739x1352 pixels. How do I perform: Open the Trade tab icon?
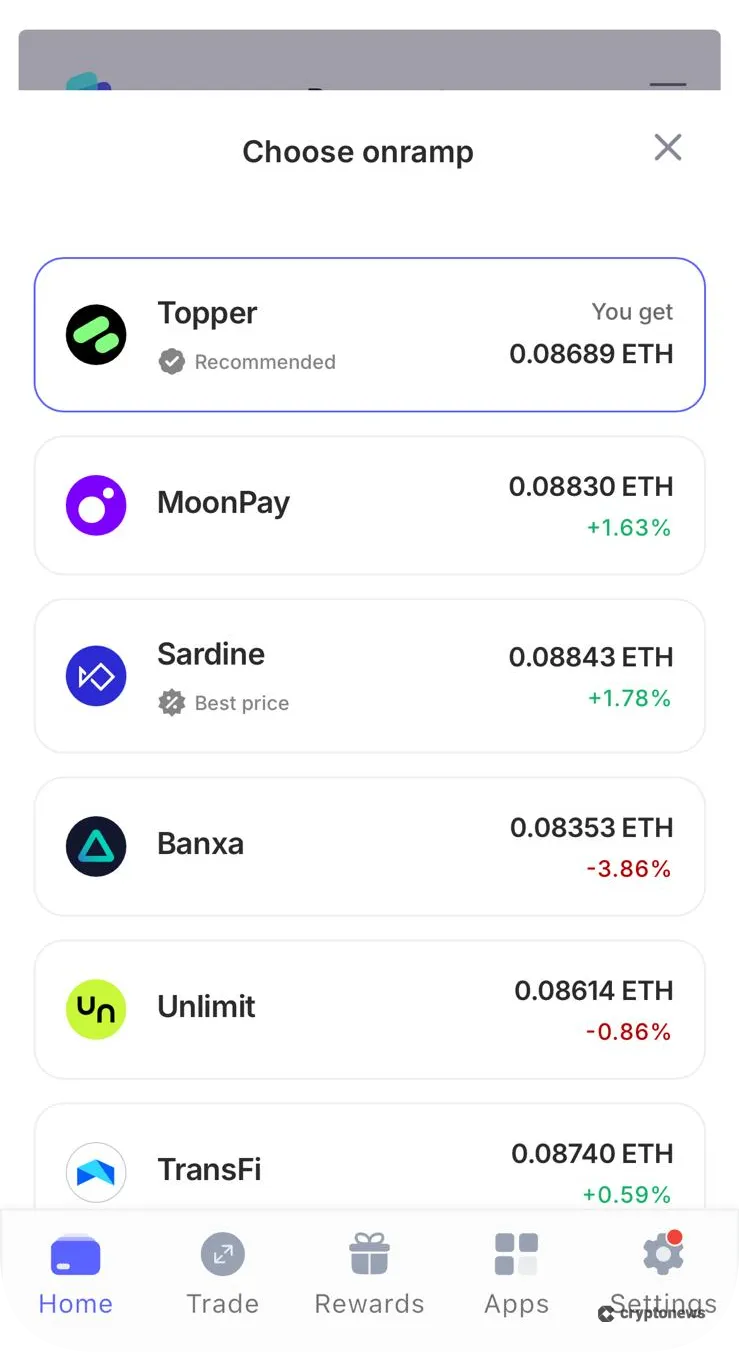222,1253
